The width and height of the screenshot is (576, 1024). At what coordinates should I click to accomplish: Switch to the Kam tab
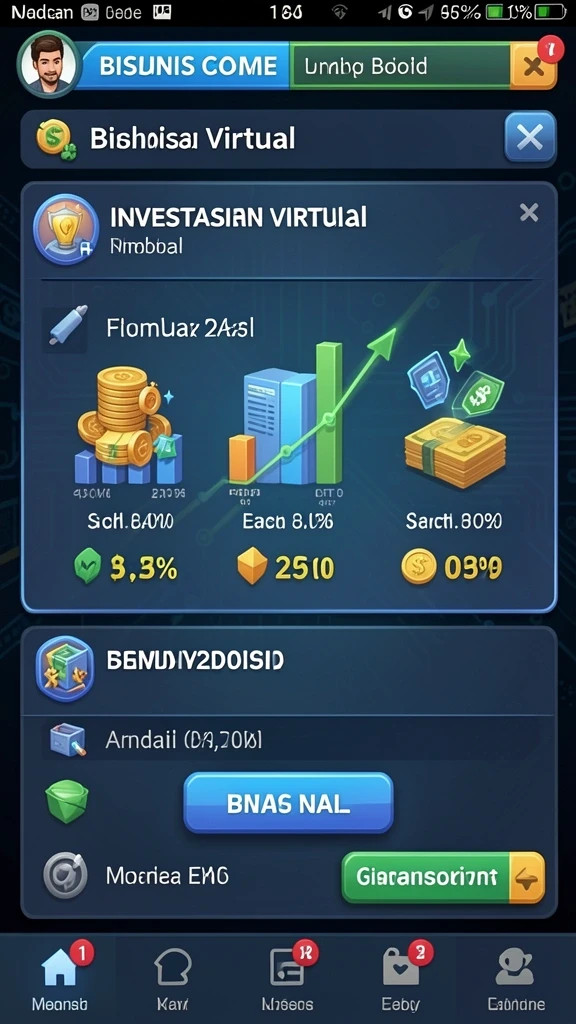click(x=173, y=976)
